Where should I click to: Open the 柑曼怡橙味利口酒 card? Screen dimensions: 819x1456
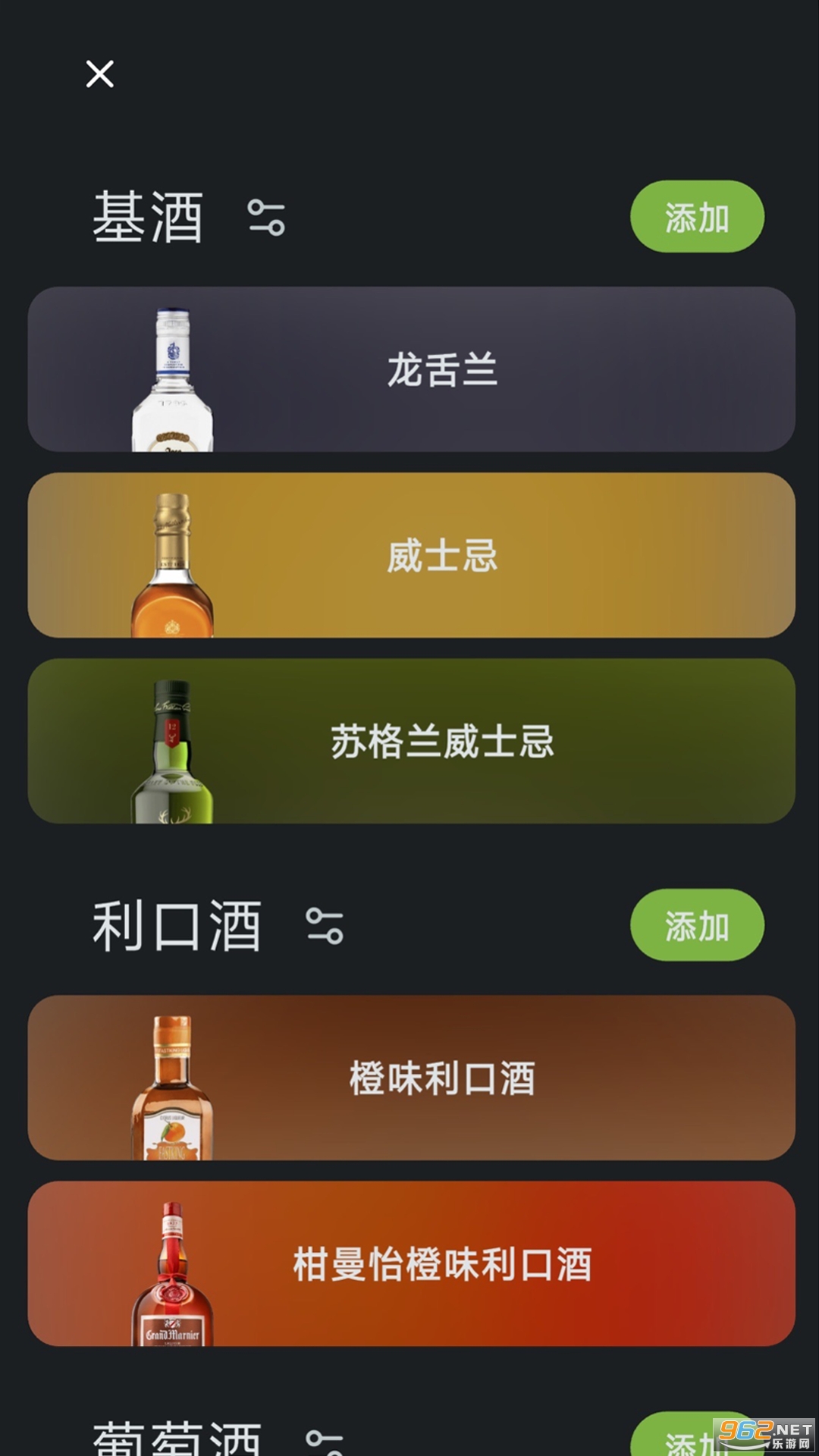click(411, 1263)
